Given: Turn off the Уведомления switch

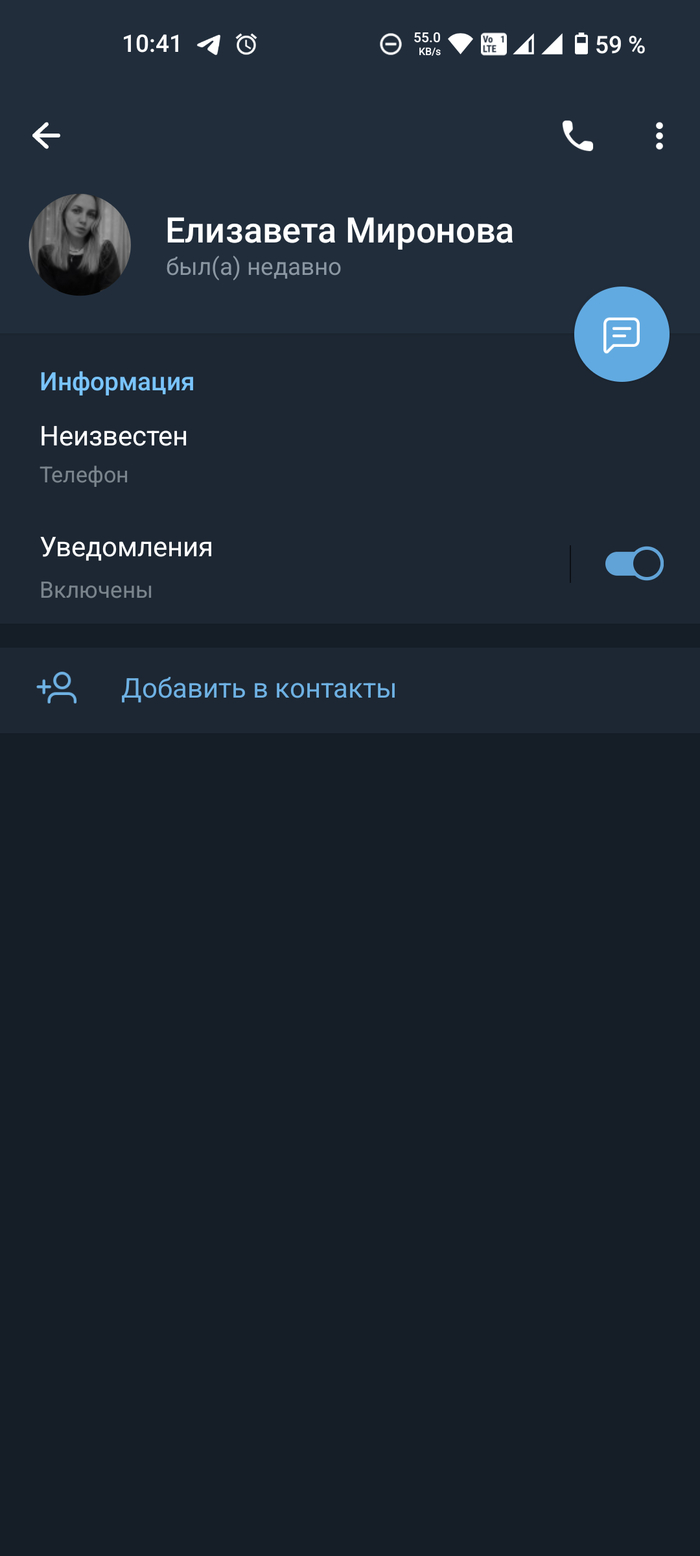Looking at the screenshot, I should pyautogui.click(x=634, y=564).
